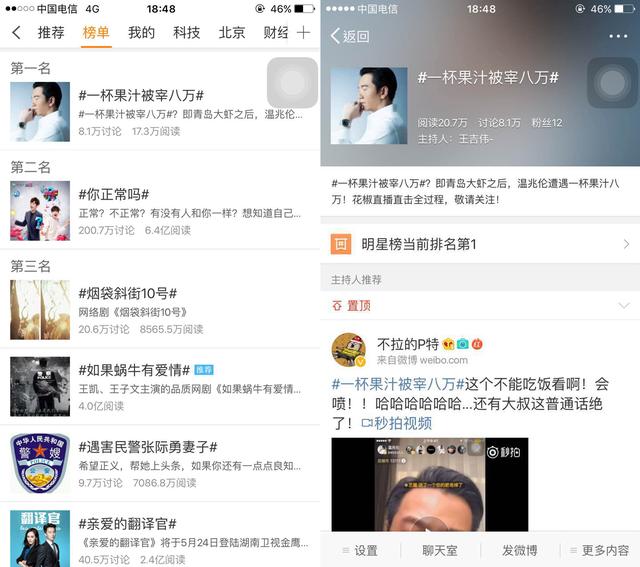Enter the 聊天室
The height and width of the screenshot is (567, 640).
click(440, 550)
